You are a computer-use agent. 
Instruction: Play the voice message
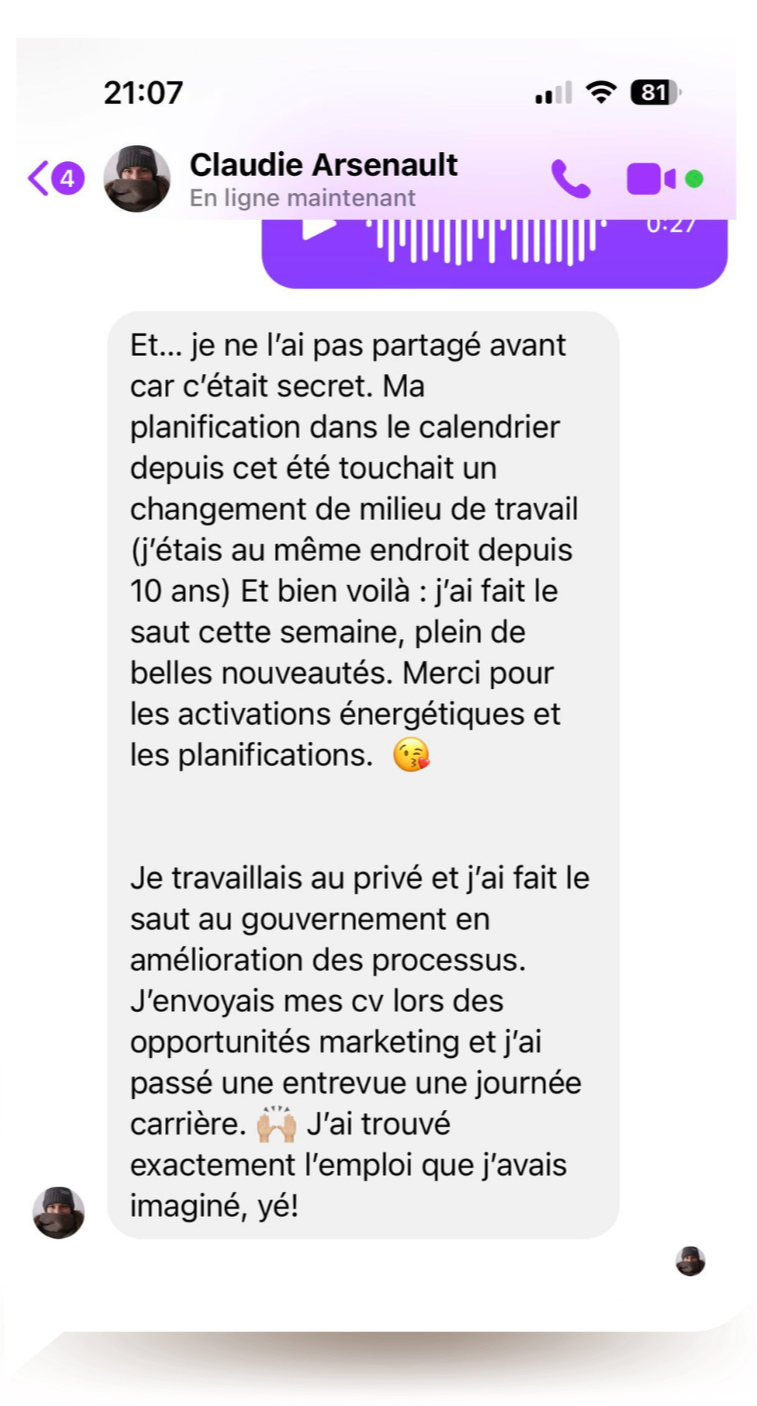(319, 227)
